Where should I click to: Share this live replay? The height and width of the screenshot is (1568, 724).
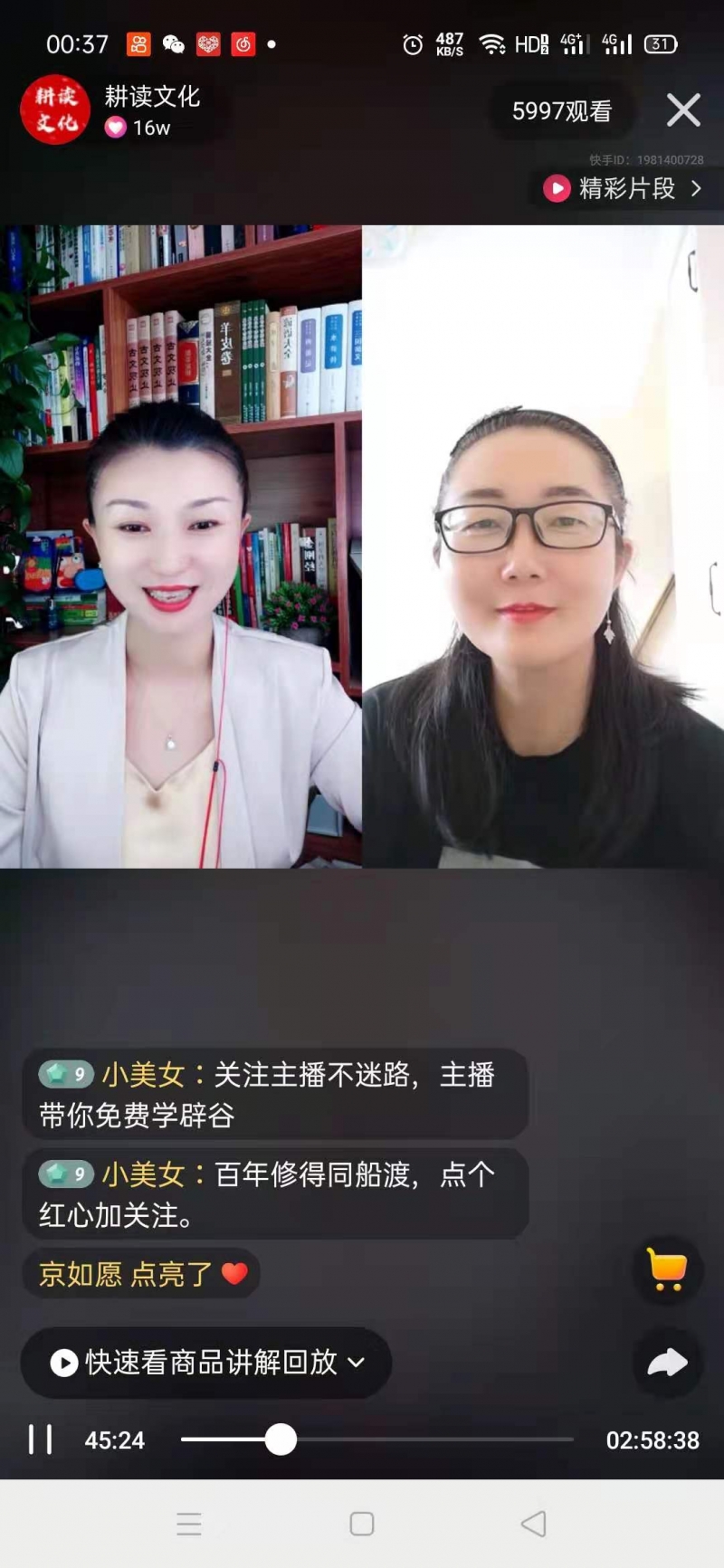(x=668, y=1362)
